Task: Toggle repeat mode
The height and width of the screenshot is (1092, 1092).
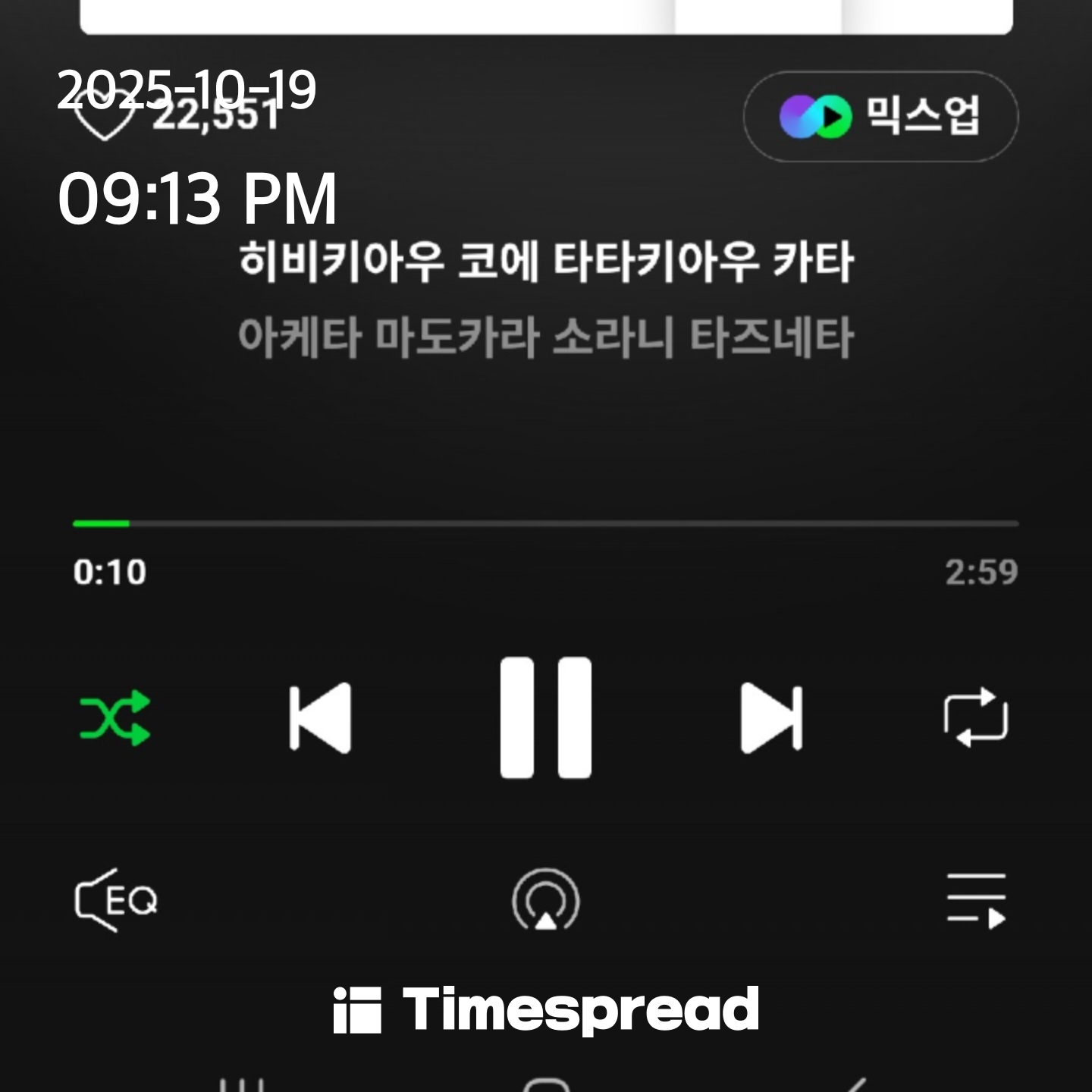Action: pos(975,717)
